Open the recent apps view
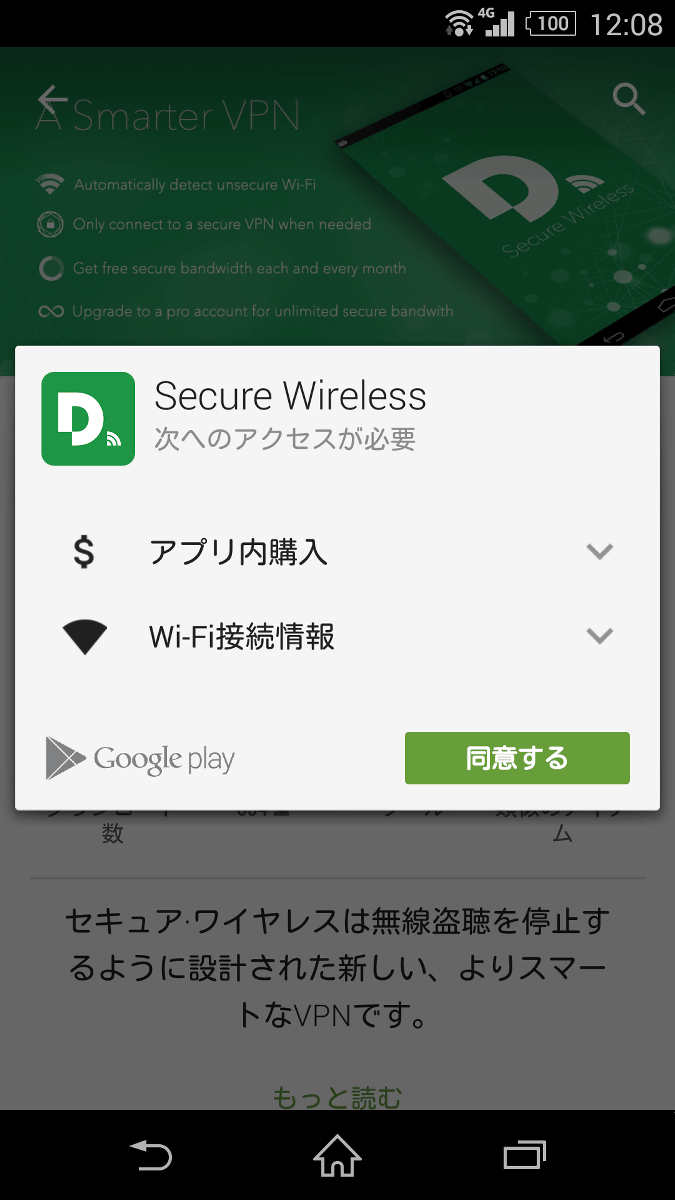Viewport: 675px width, 1200px height. point(524,1156)
